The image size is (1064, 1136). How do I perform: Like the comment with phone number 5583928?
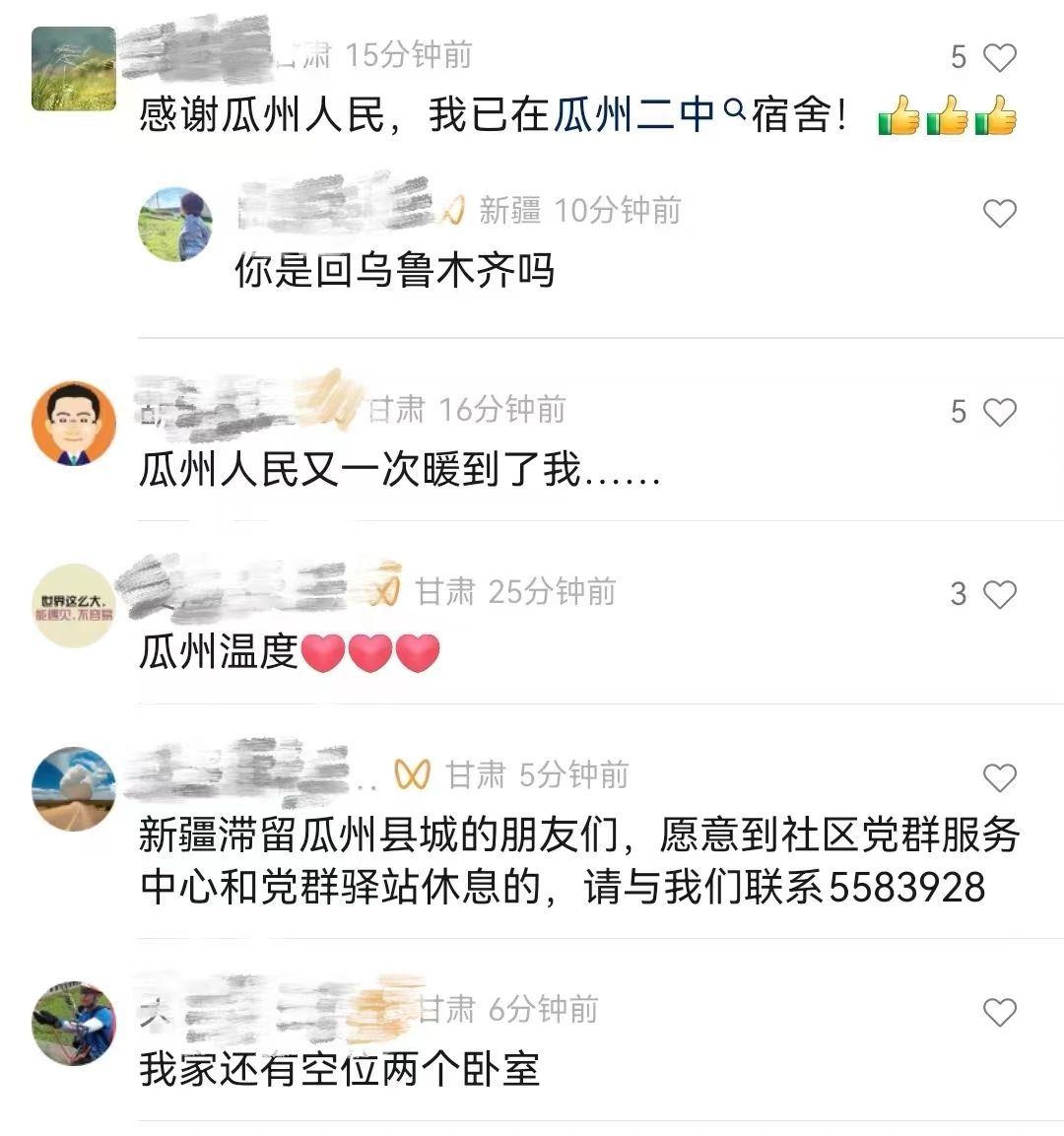click(999, 778)
